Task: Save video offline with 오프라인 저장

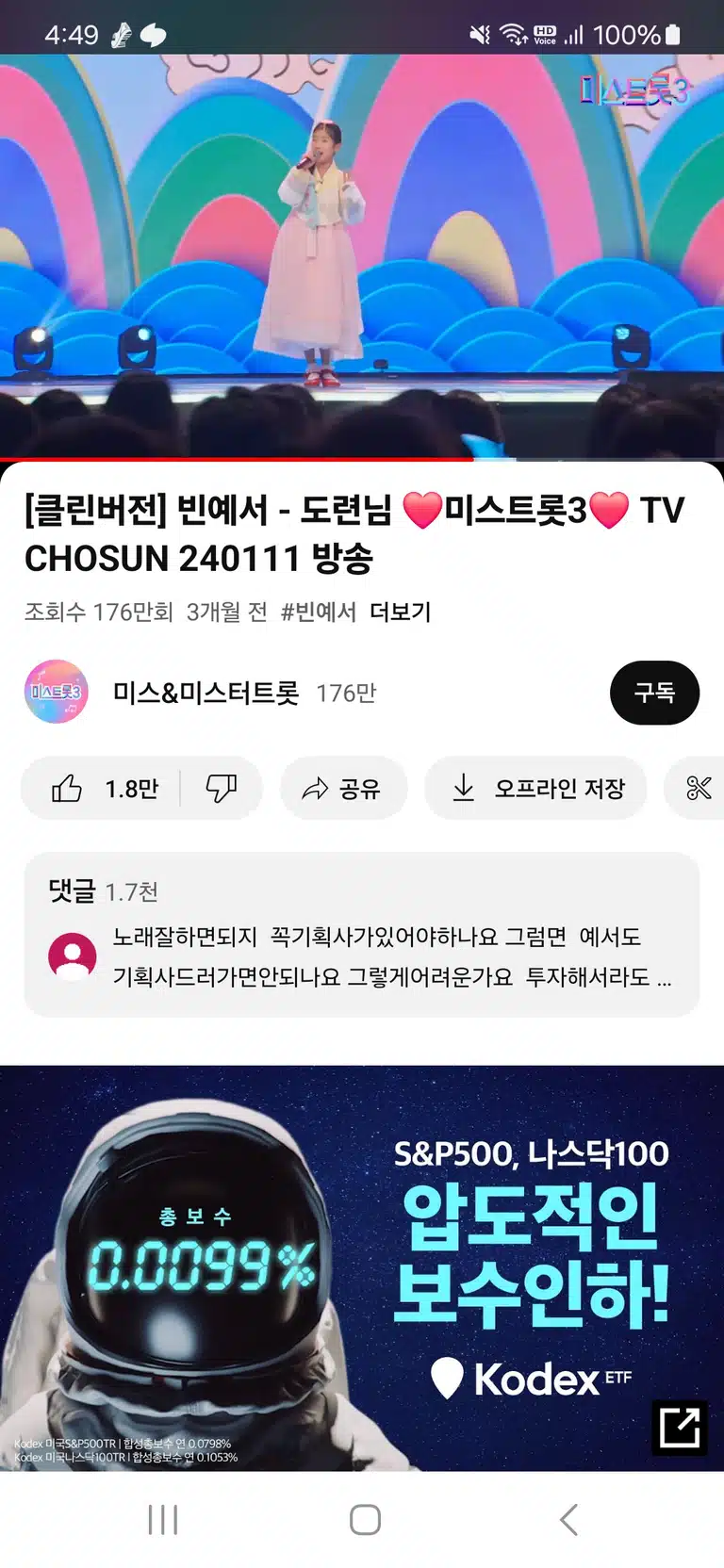Action: (535, 789)
